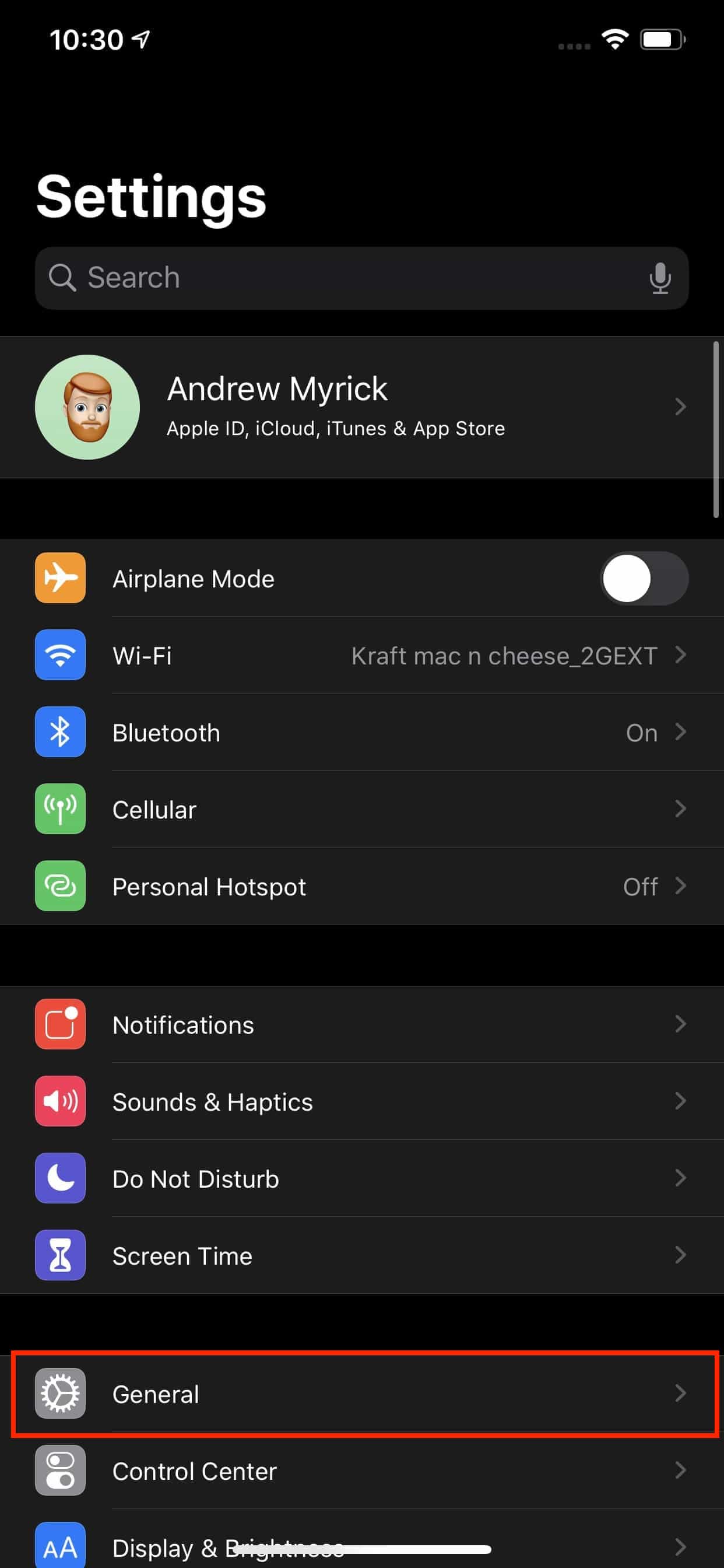Go to Sounds & Haptics
Viewport: 724px width, 1568px height.
click(x=361, y=1102)
